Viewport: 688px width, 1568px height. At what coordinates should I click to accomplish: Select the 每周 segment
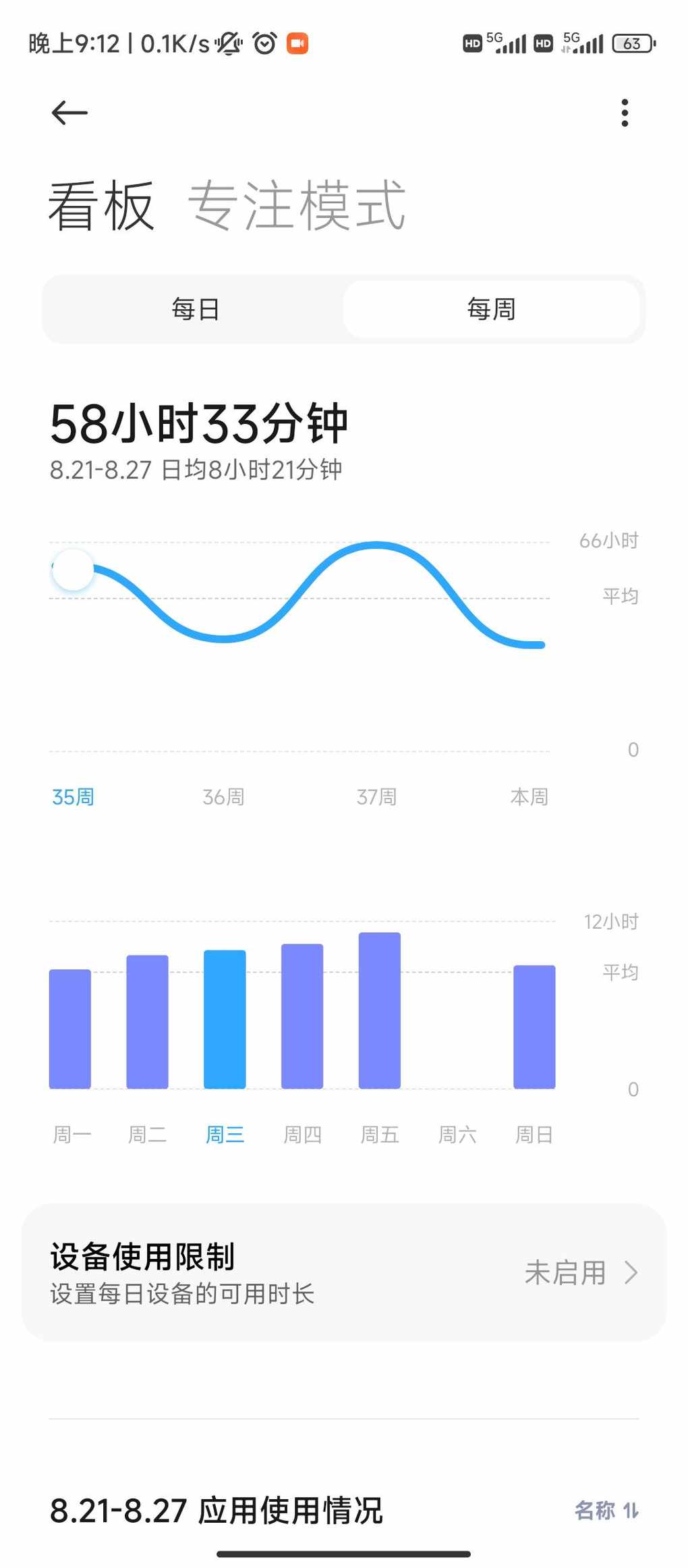coord(491,309)
